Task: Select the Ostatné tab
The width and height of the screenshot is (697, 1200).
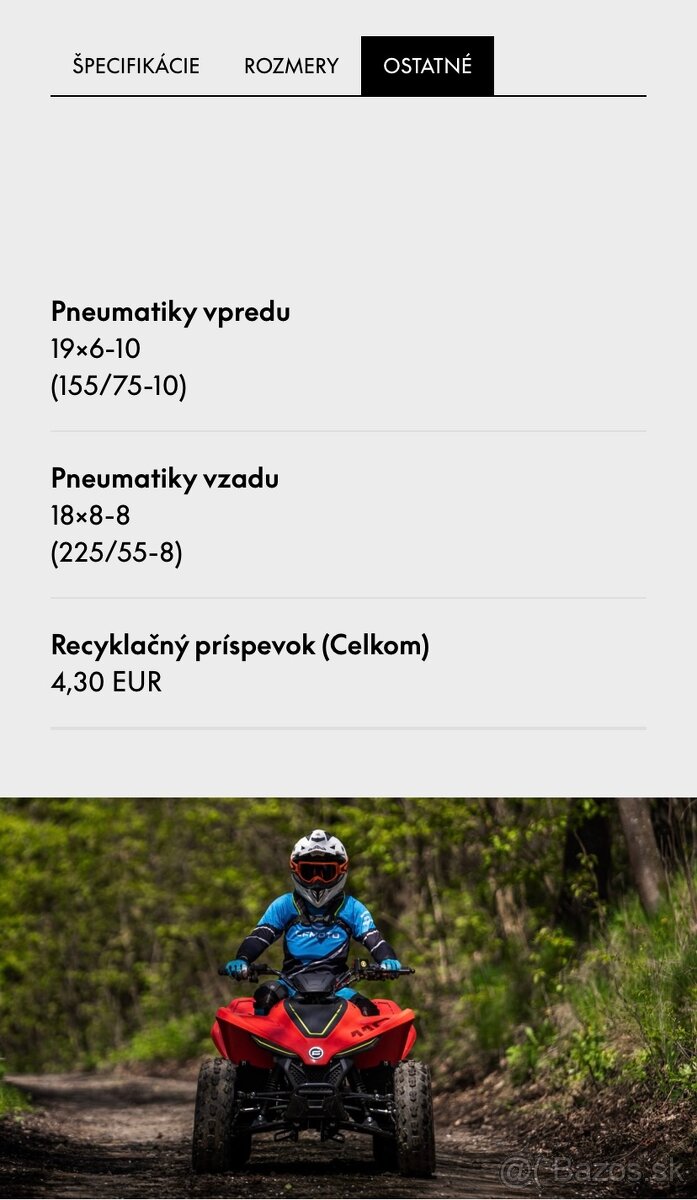Action: [427, 66]
